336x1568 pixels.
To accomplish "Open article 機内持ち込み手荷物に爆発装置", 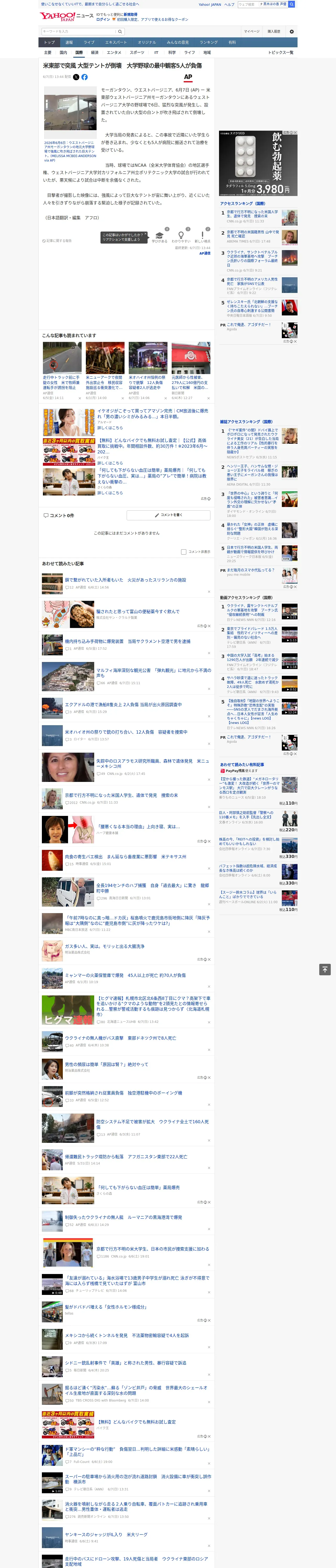I will pos(127,641).
